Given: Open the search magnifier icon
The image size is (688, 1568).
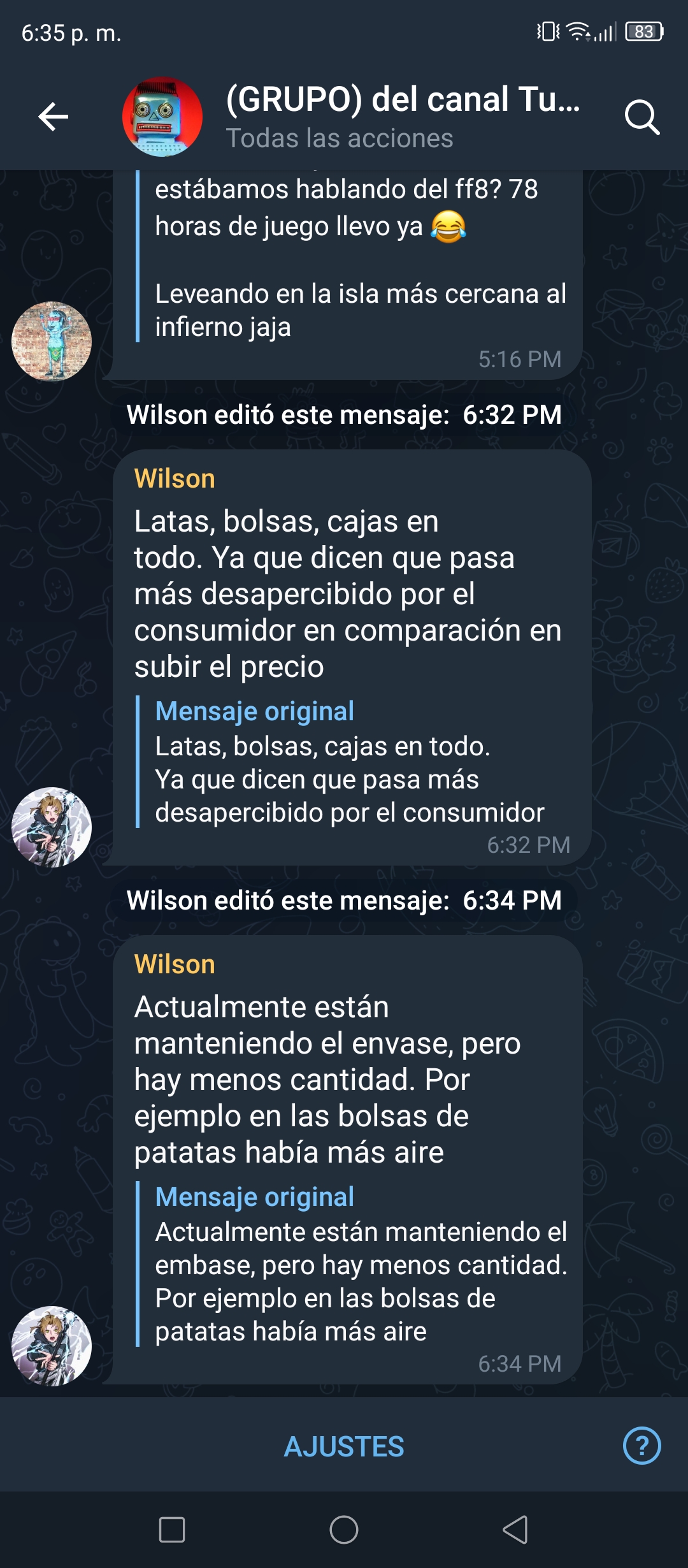Looking at the screenshot, I should (641, 117).
